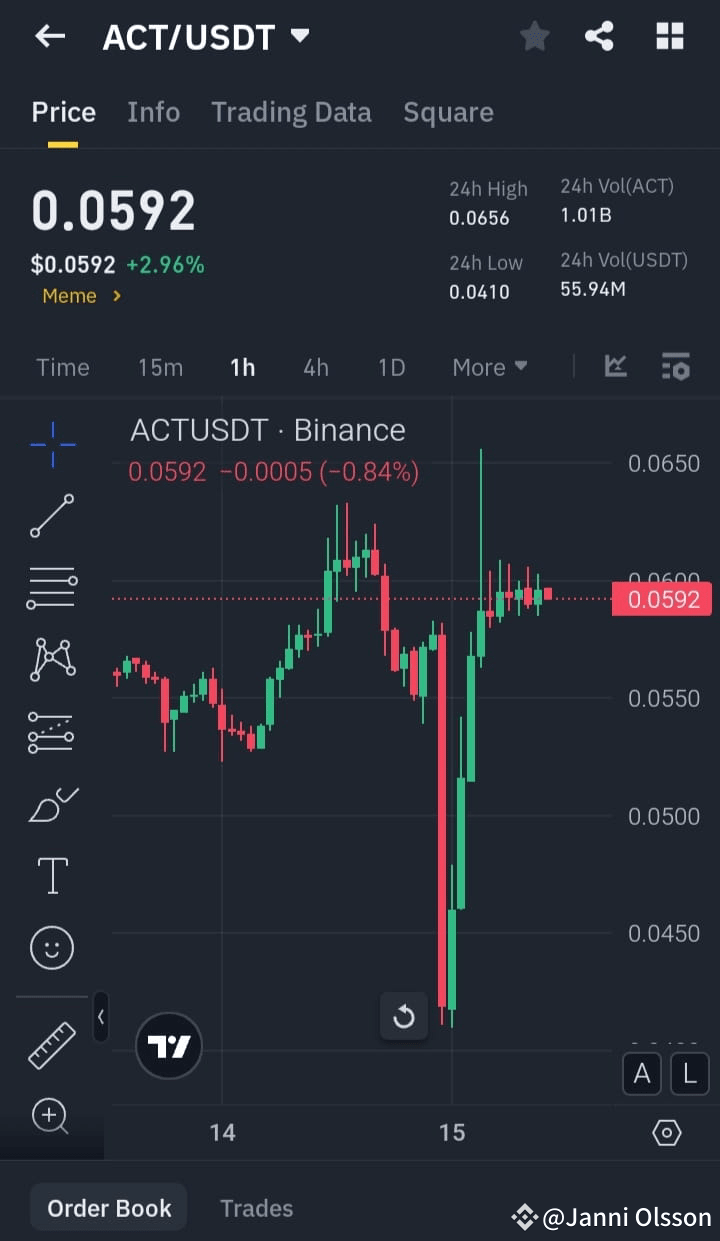
Task: Select the crosshair tool
Action: (52, 444)
